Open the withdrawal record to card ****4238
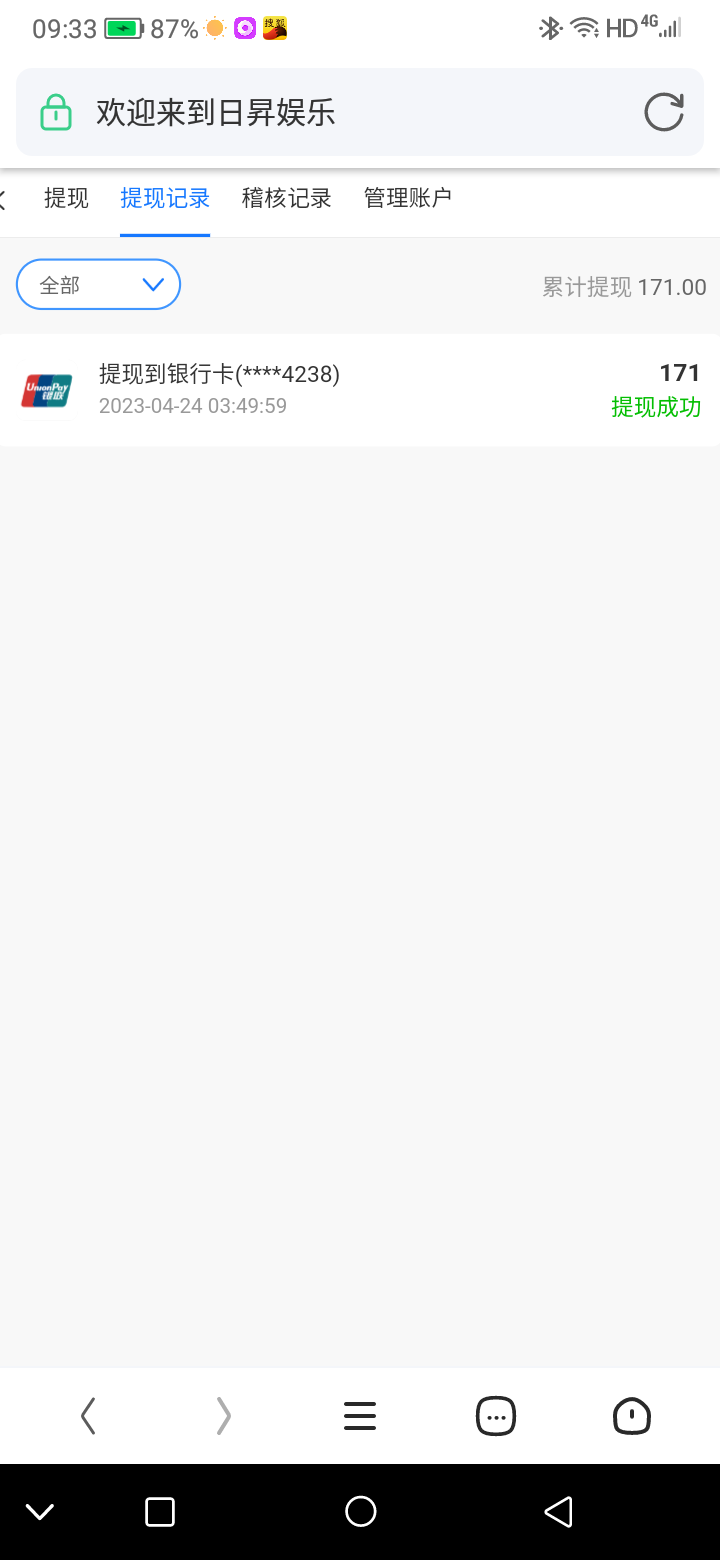720x1560 pixels. pos(360,390)
